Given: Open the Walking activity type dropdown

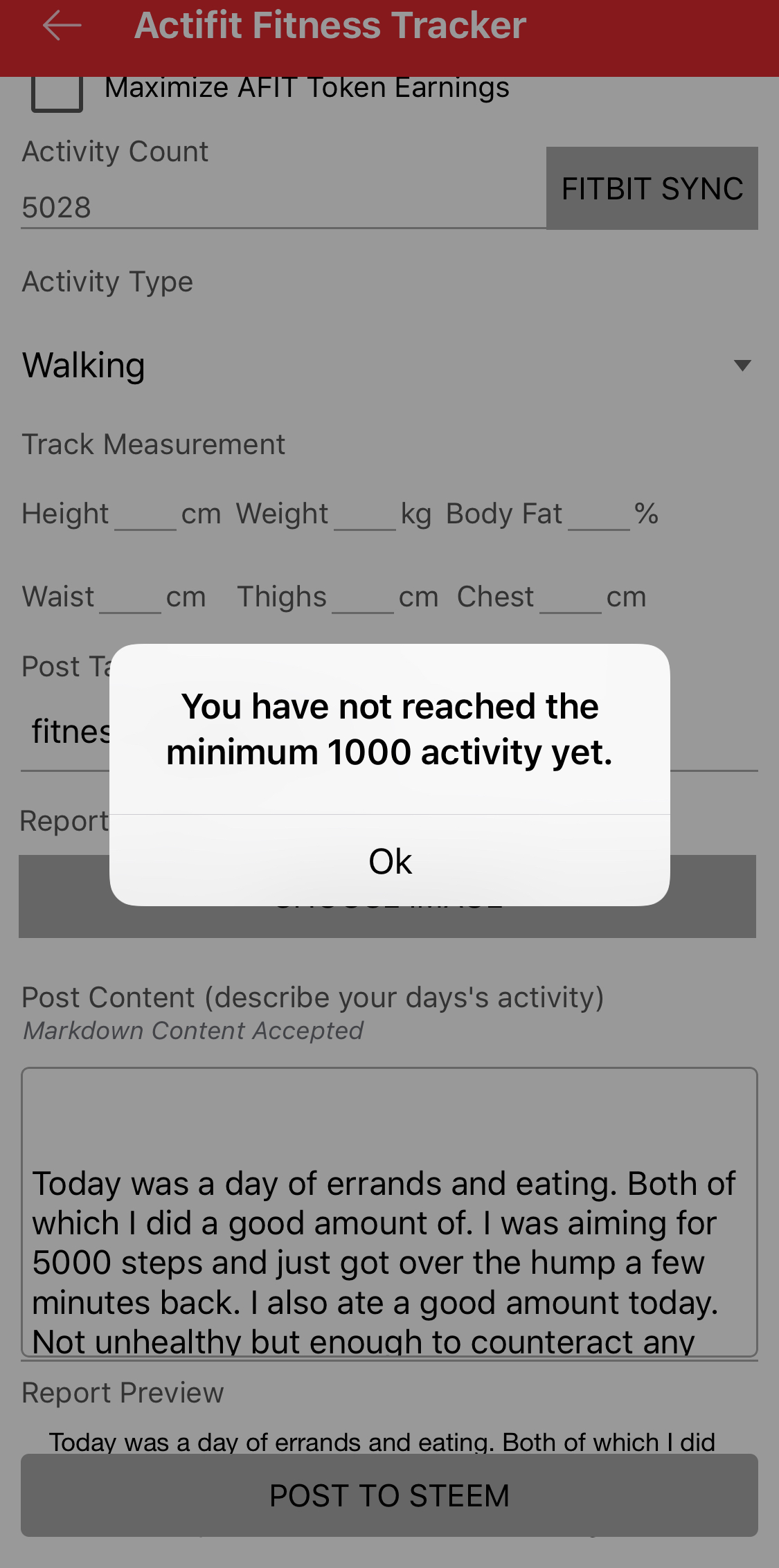Looking at the screenshot, I should coord(388,366).
